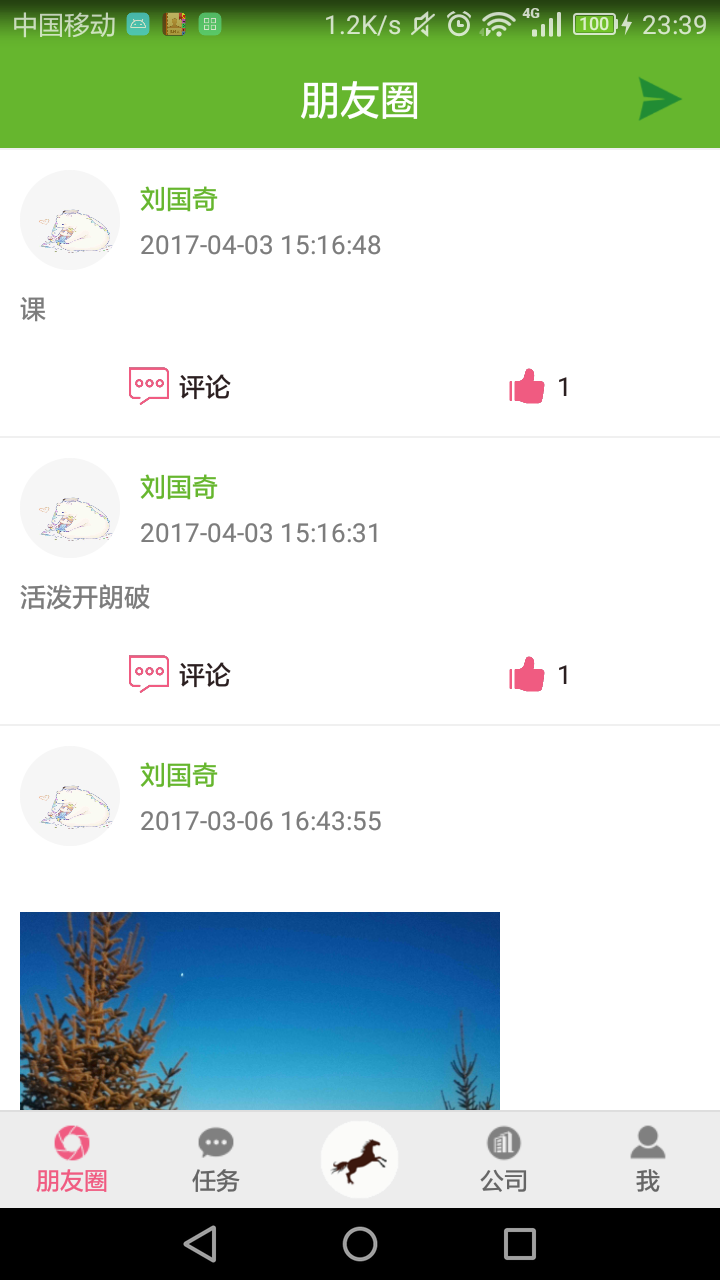The width and height of the screenshot is (720, 1280).
Task: Tap the system back button
Action: pyautogui.click(x=200, y=1244)
